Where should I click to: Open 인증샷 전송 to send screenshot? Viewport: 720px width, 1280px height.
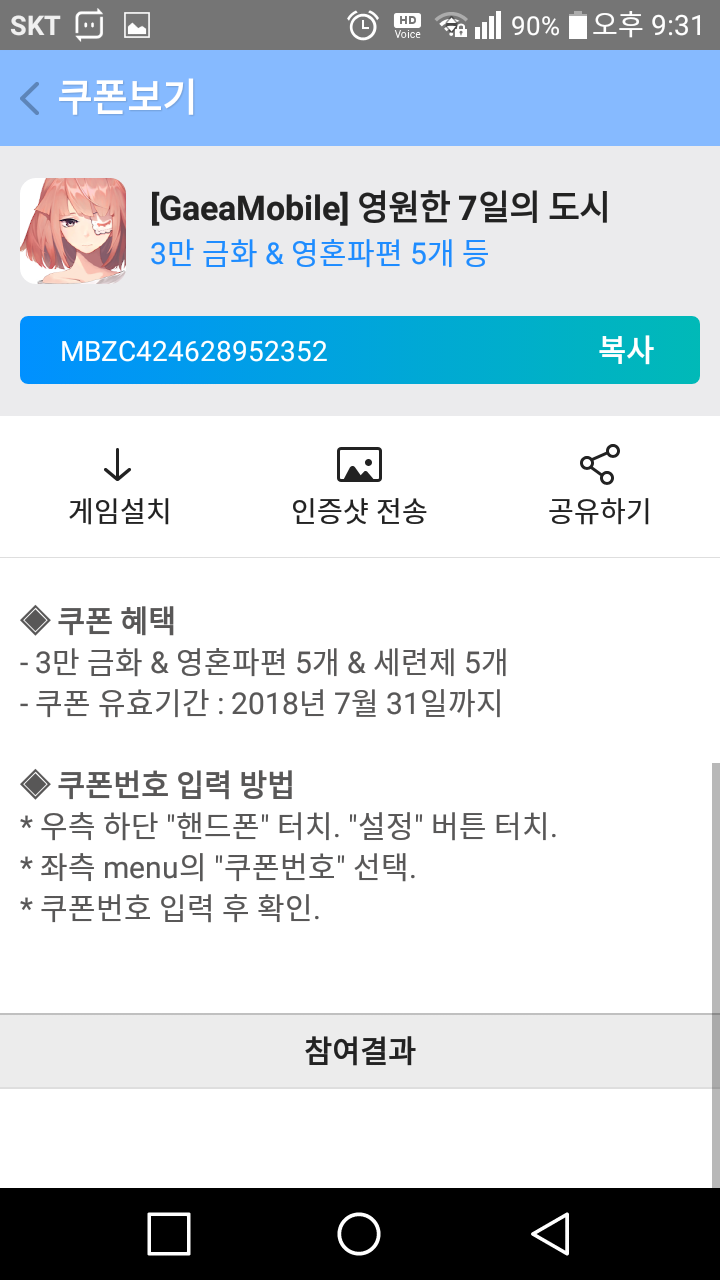pyautogui.click(x=359, y=485)
